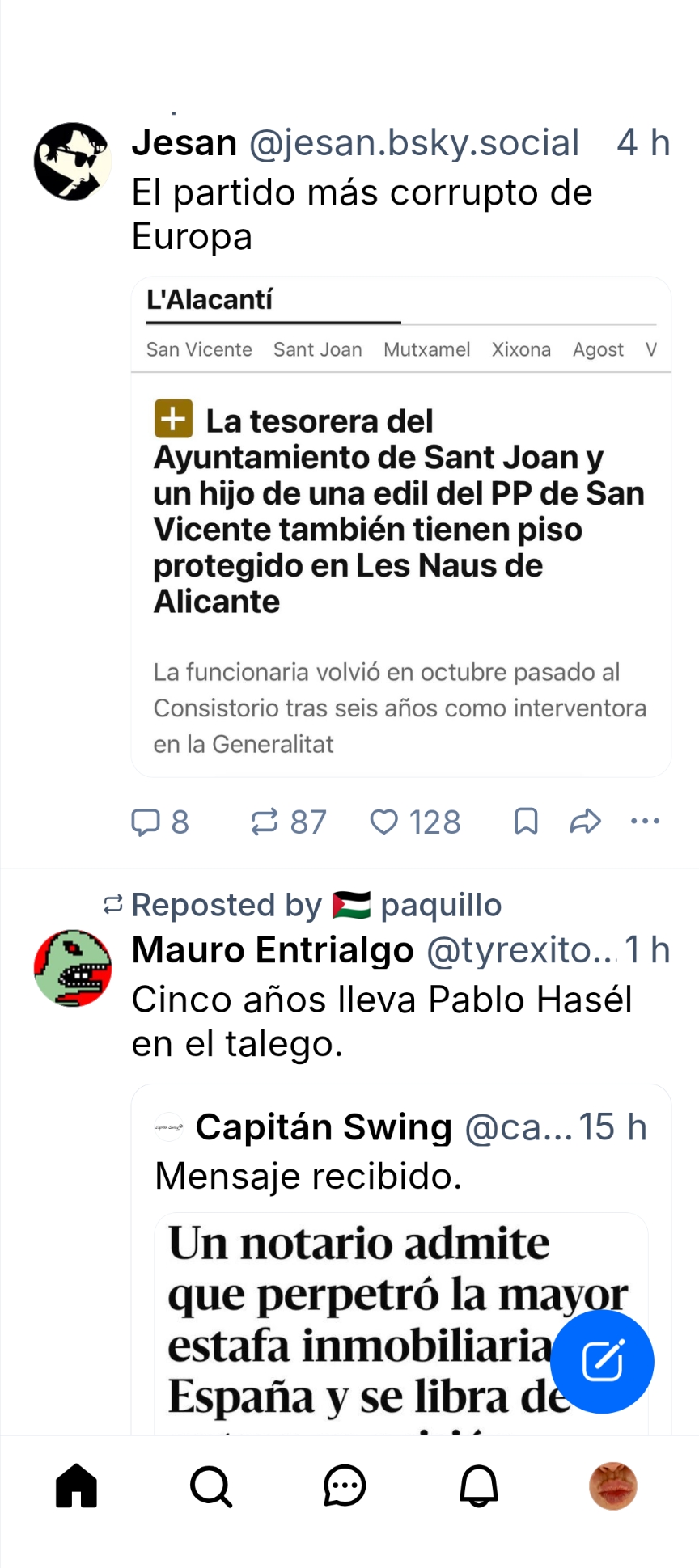The height and width of the screenshot is (1568, 699).
Task: View paquillo's profile from Reposted by
Action: click(x=440, y=905)
